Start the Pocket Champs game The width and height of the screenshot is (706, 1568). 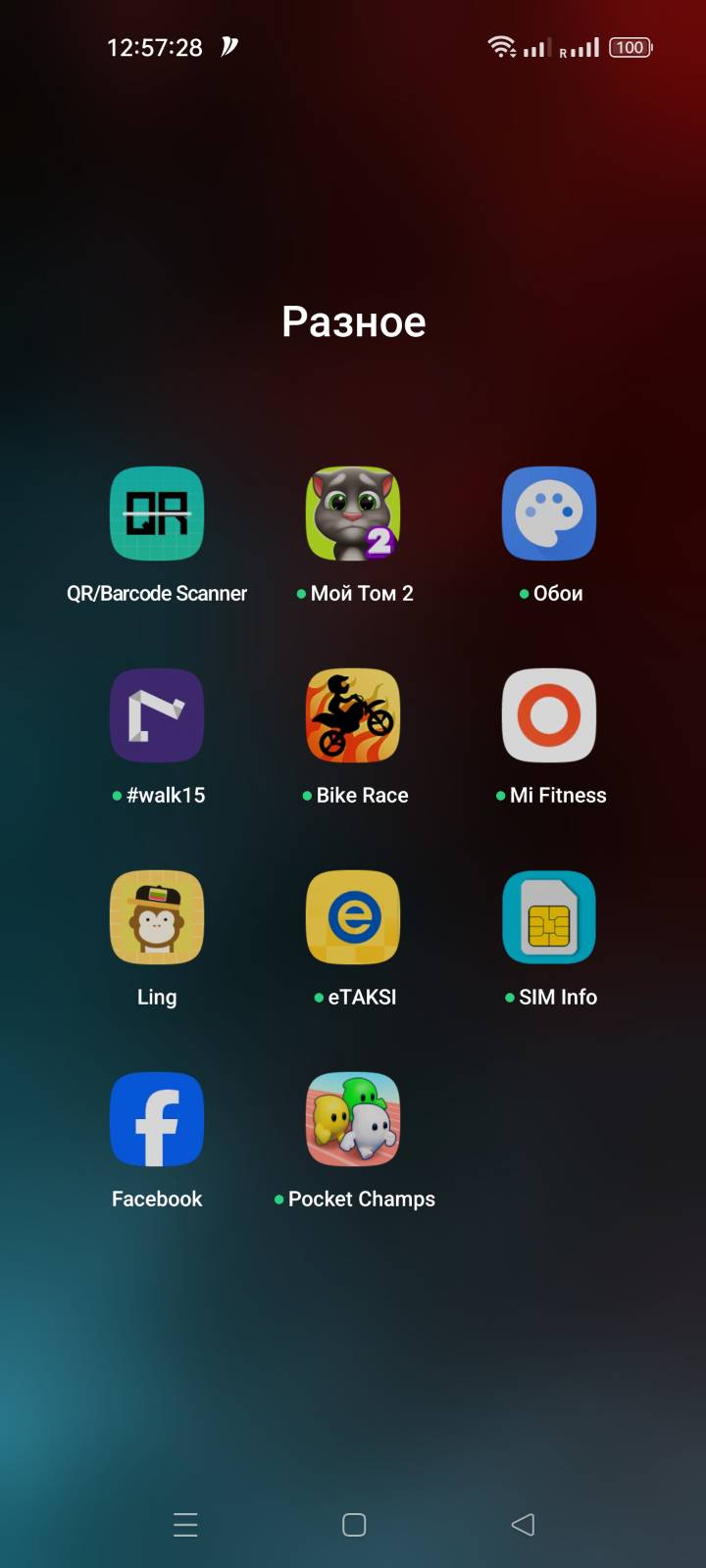tap(353, 1119)
